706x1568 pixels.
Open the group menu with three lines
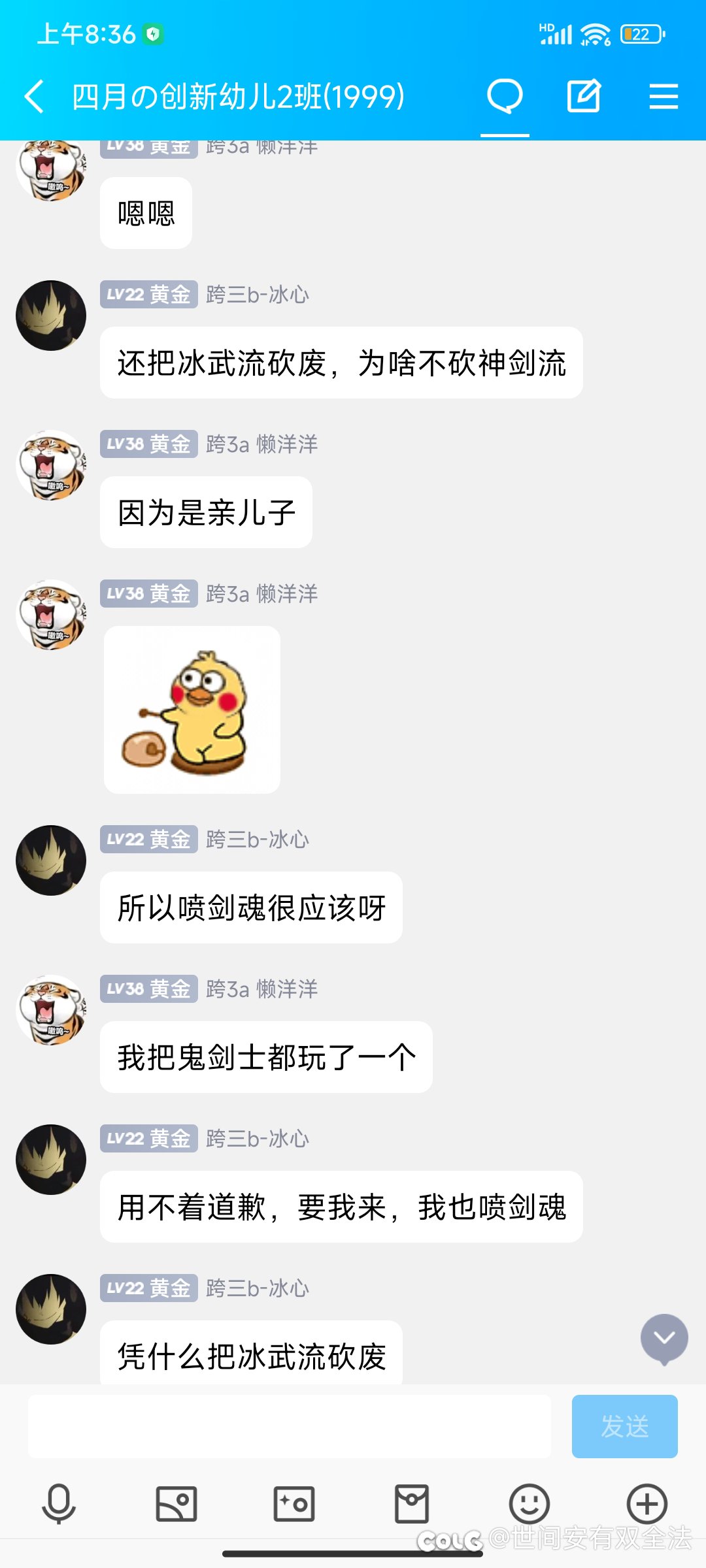(664, 97)
